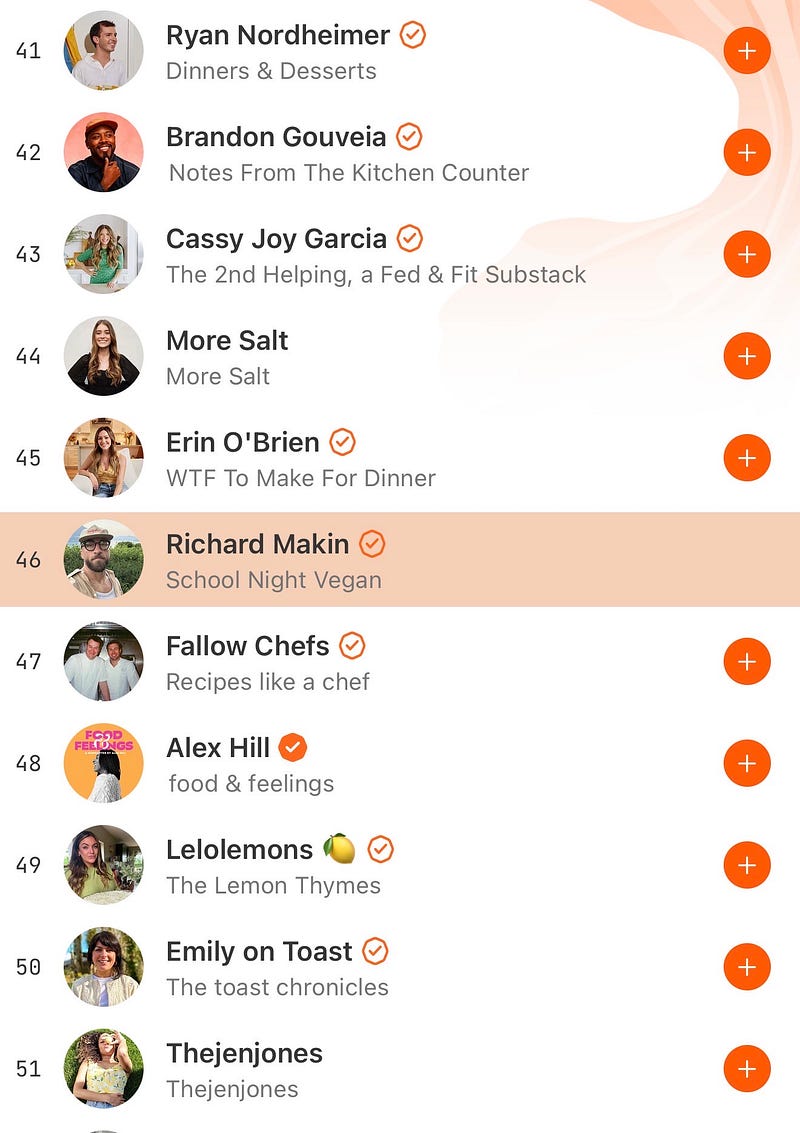The height and width of the screenshot is (1133, 800).
Task: Follow Emily on Toast with plus button
Action: tap(746, 967)
